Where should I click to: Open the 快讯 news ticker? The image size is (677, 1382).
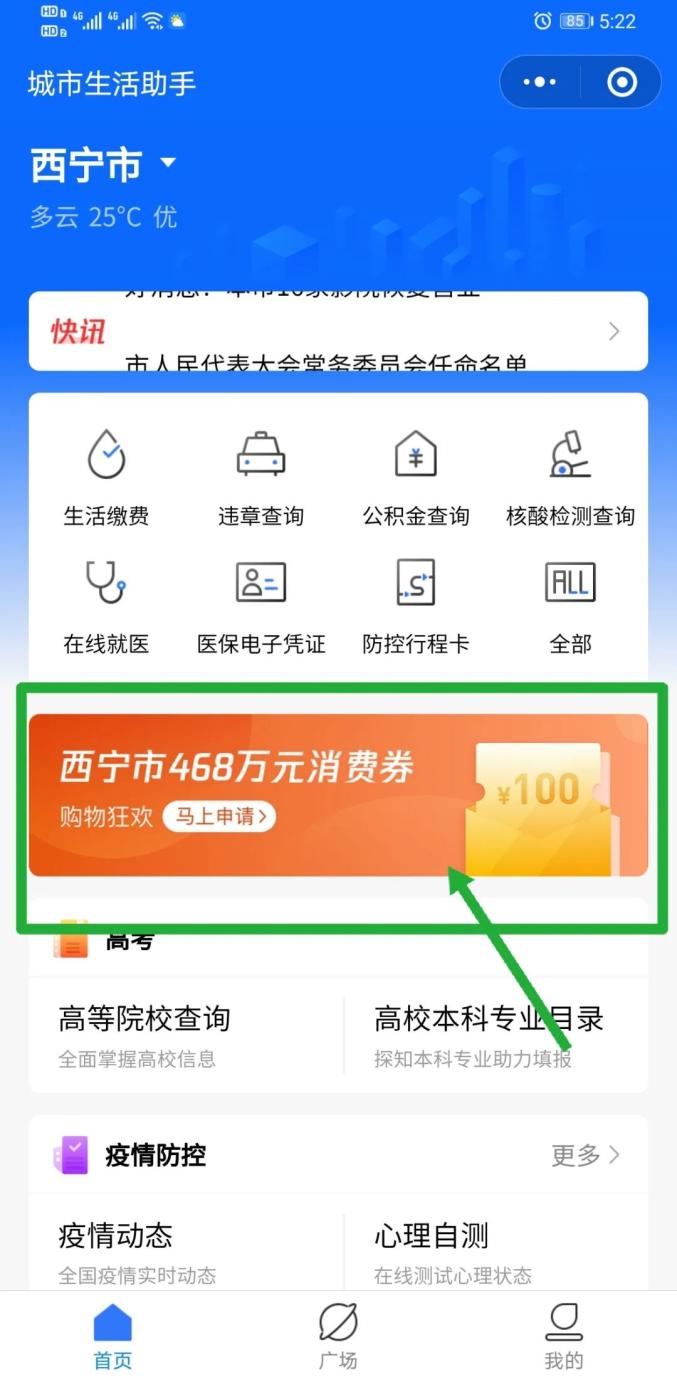point(338,331)
